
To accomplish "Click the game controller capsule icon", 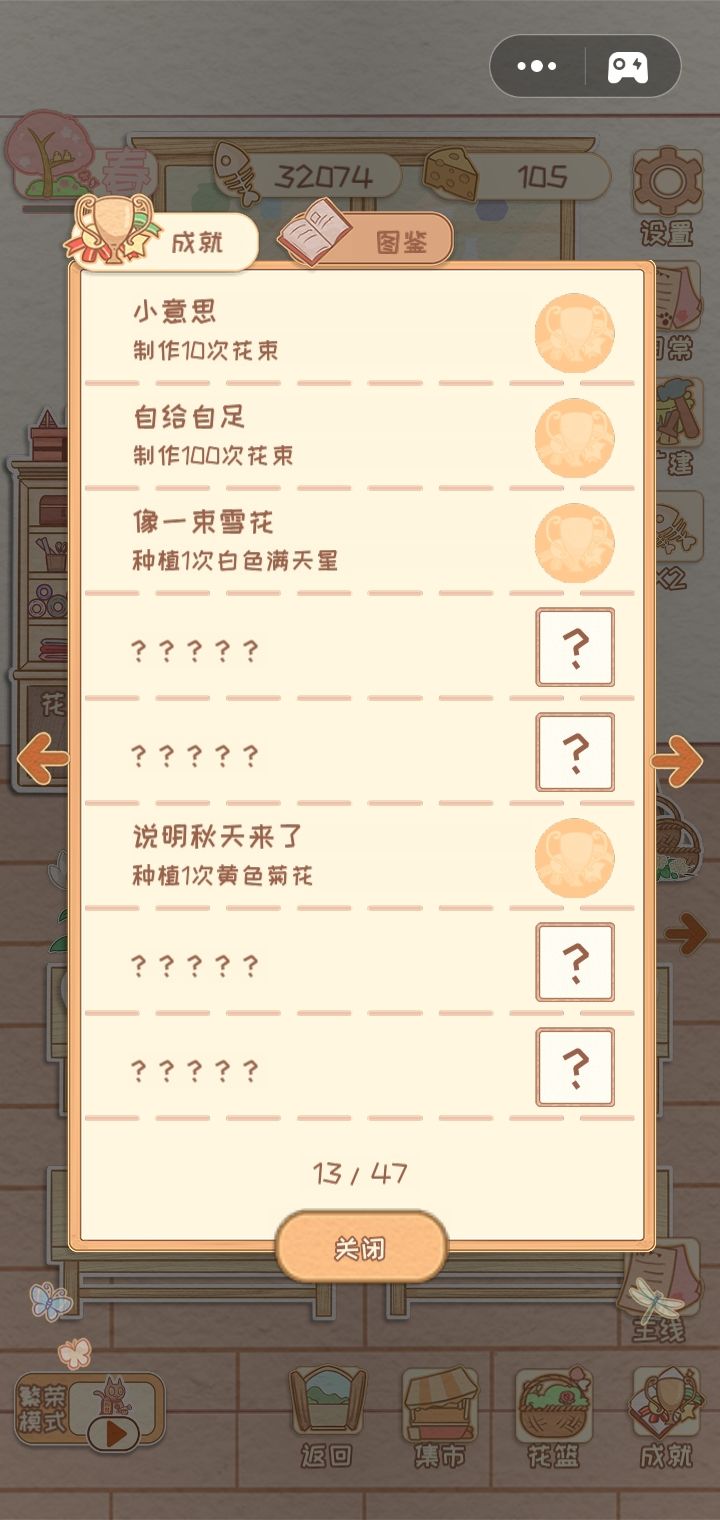I will pyautogui.click(x=628, y=65).
